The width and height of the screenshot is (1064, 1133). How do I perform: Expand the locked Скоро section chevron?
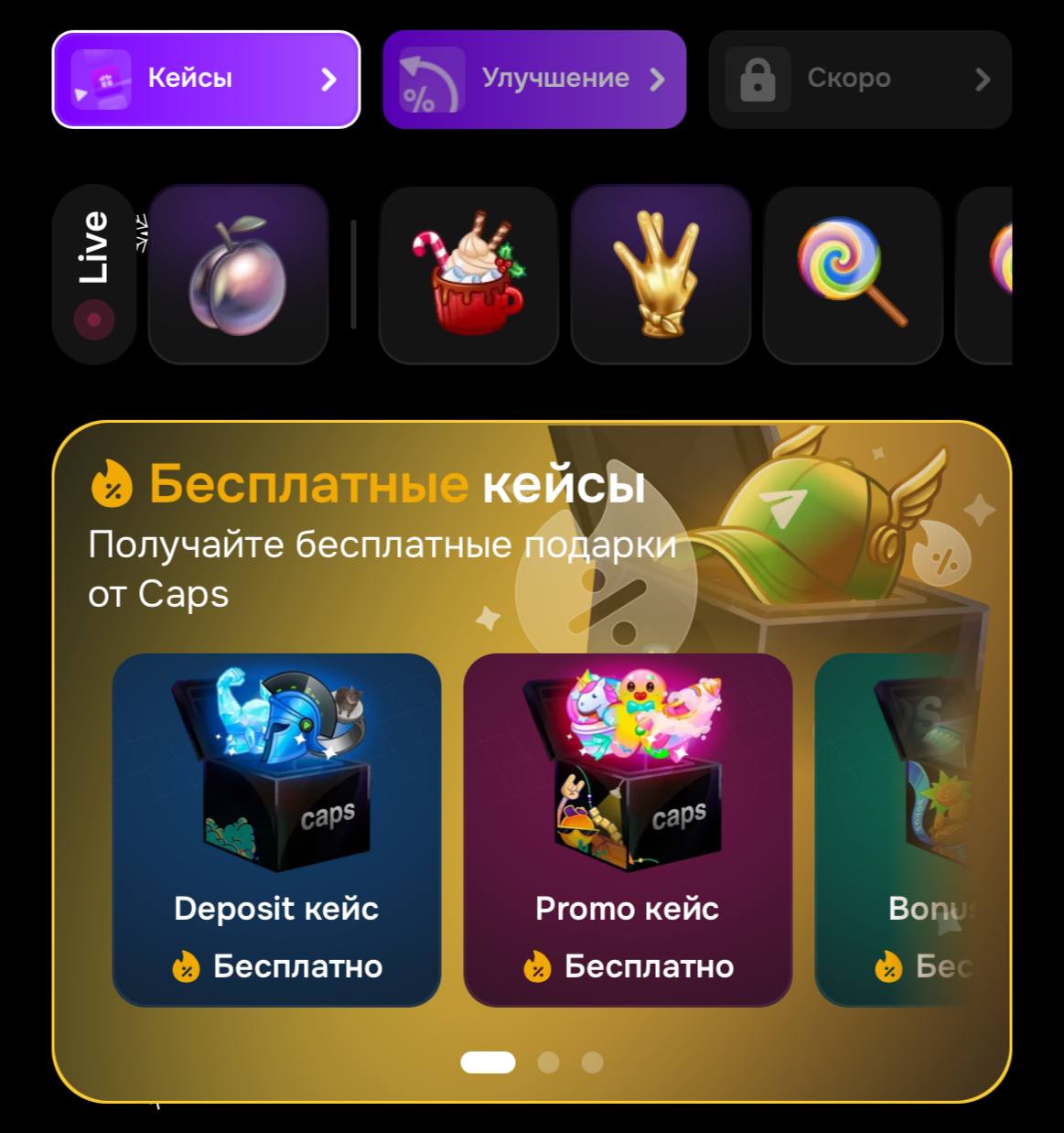coord(984,79)
